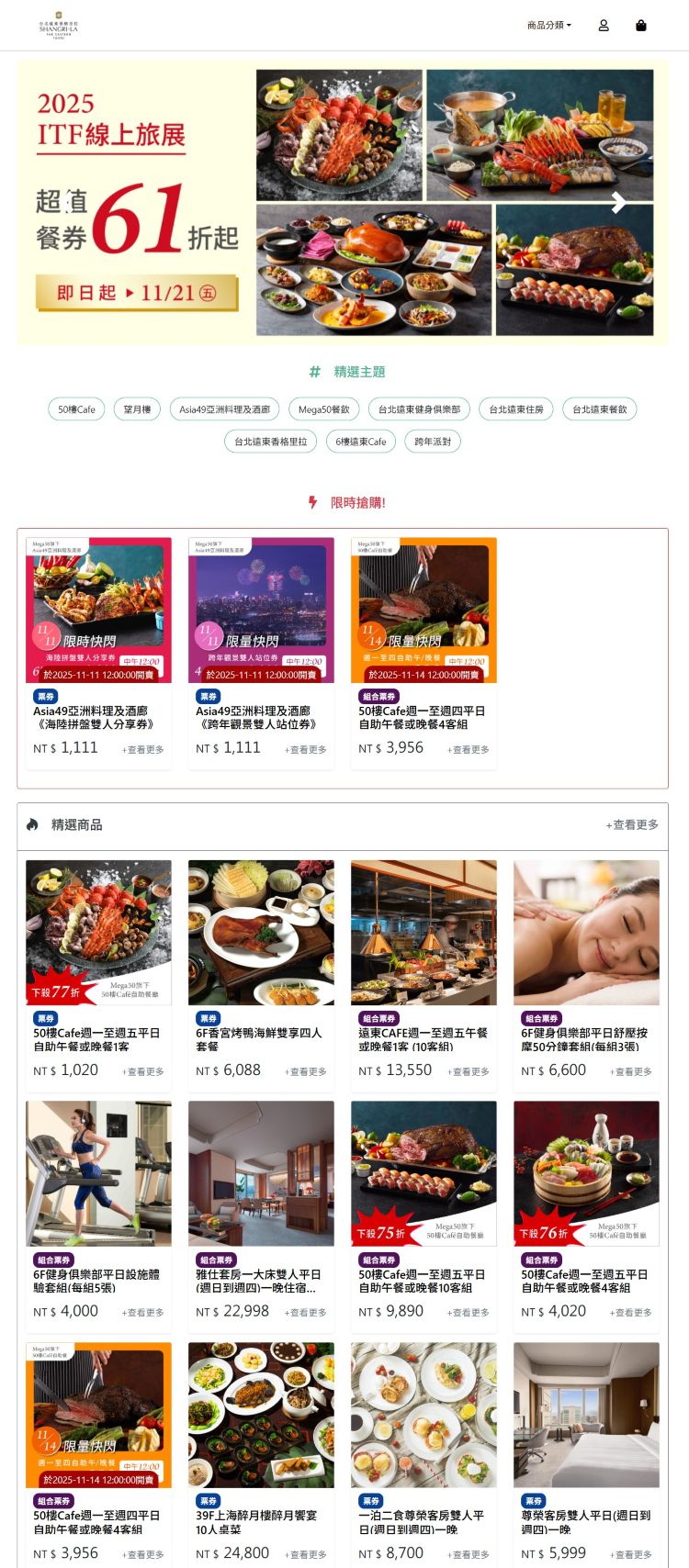Filter by Mega50餐飲 chip

(x=323, y=409)
